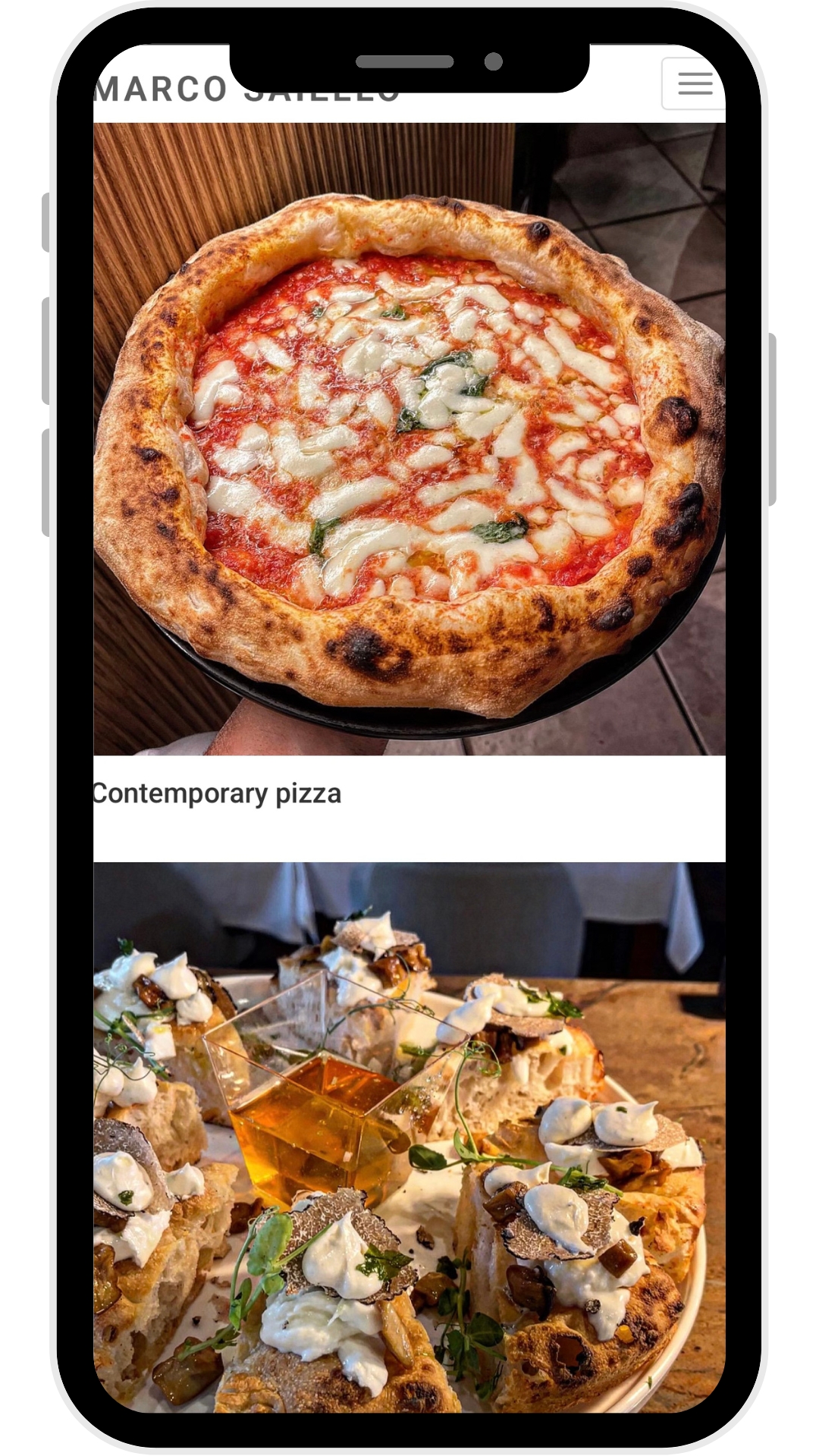View the truffle focaccia bites photo
The image size is (819, 1456).
(x=409, y=1136)
